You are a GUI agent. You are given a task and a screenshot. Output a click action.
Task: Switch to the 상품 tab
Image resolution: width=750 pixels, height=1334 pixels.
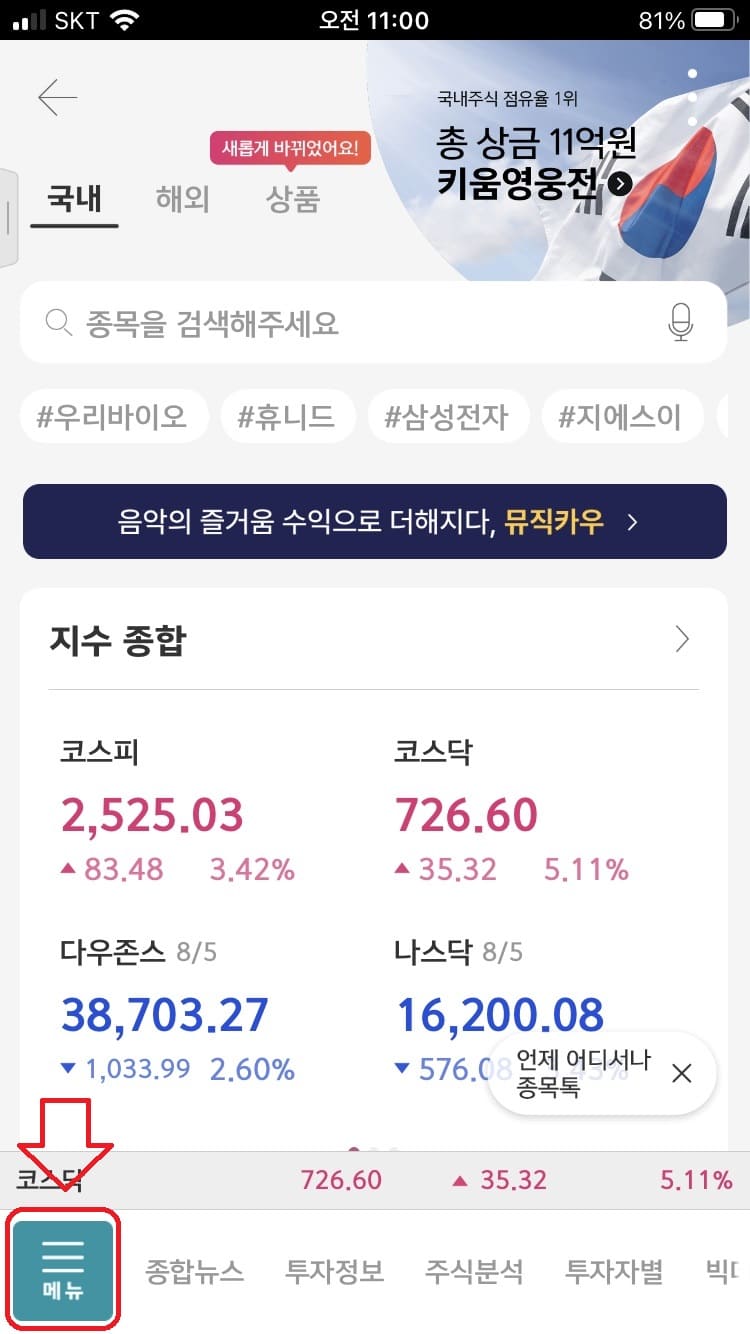click(292, 199)
